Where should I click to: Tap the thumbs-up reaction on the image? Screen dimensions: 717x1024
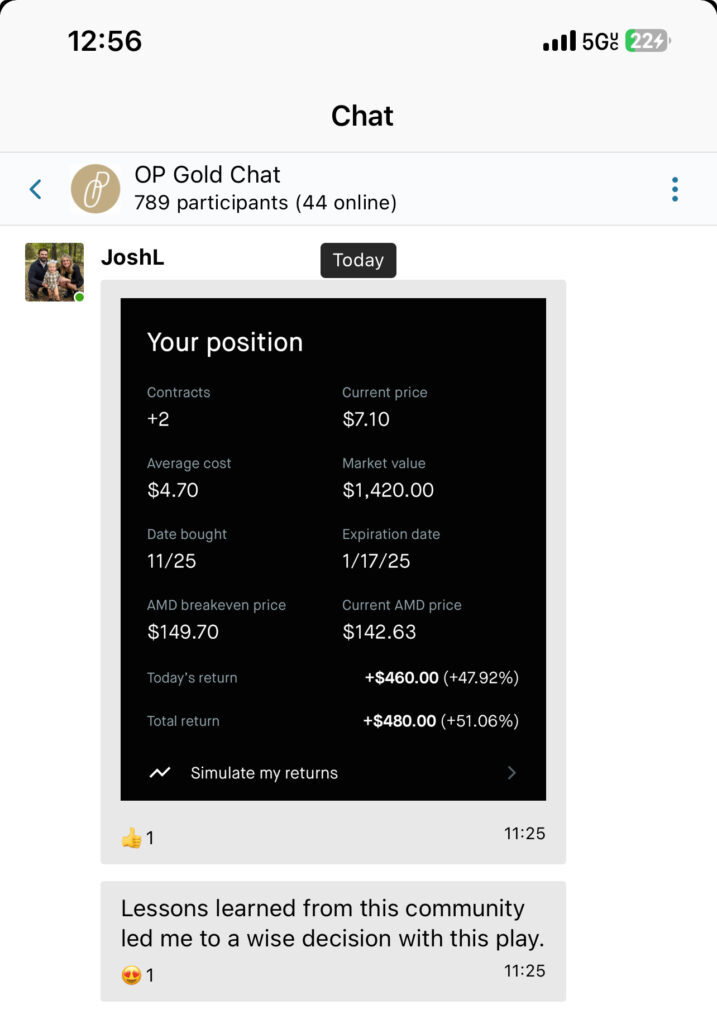tap(136, 838)
